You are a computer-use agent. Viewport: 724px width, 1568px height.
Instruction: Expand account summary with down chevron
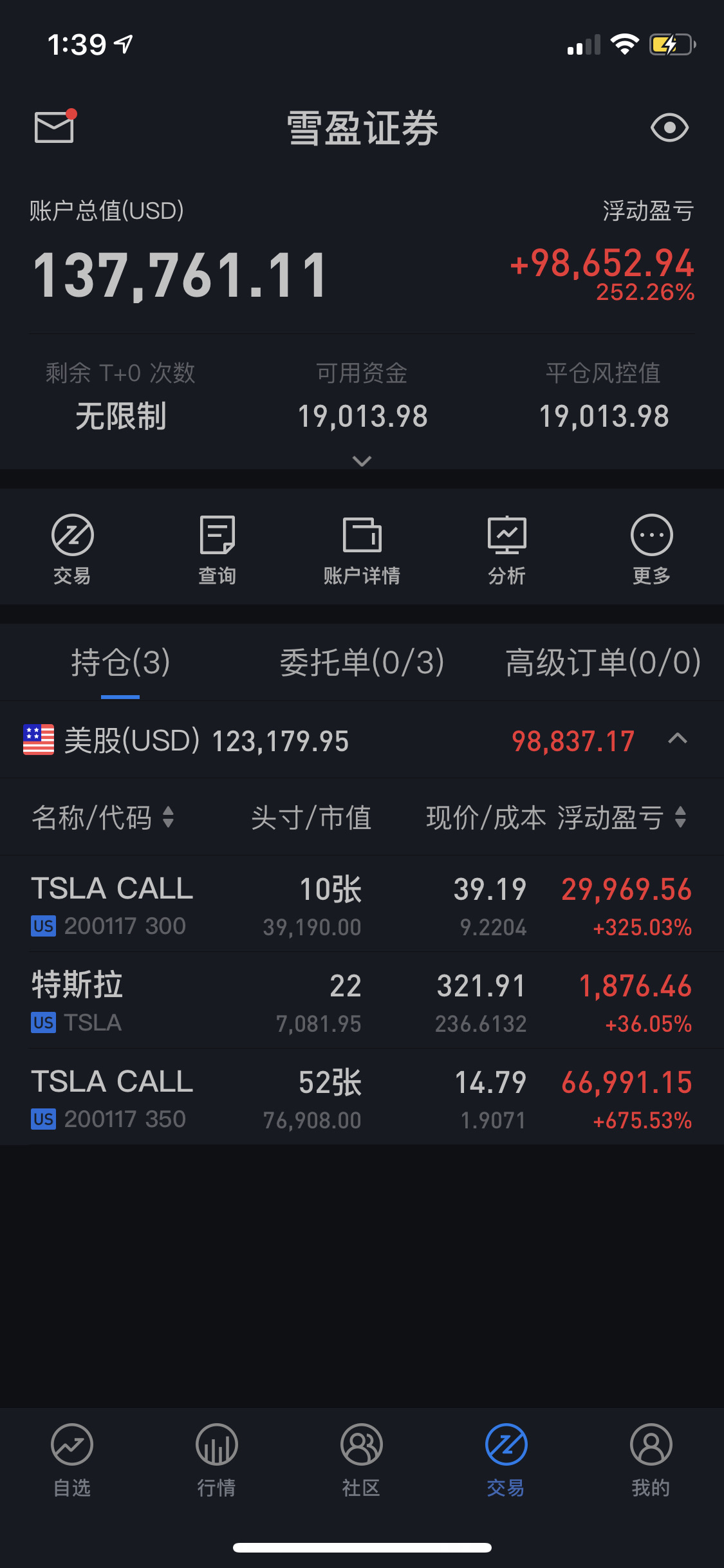[362, 461]
